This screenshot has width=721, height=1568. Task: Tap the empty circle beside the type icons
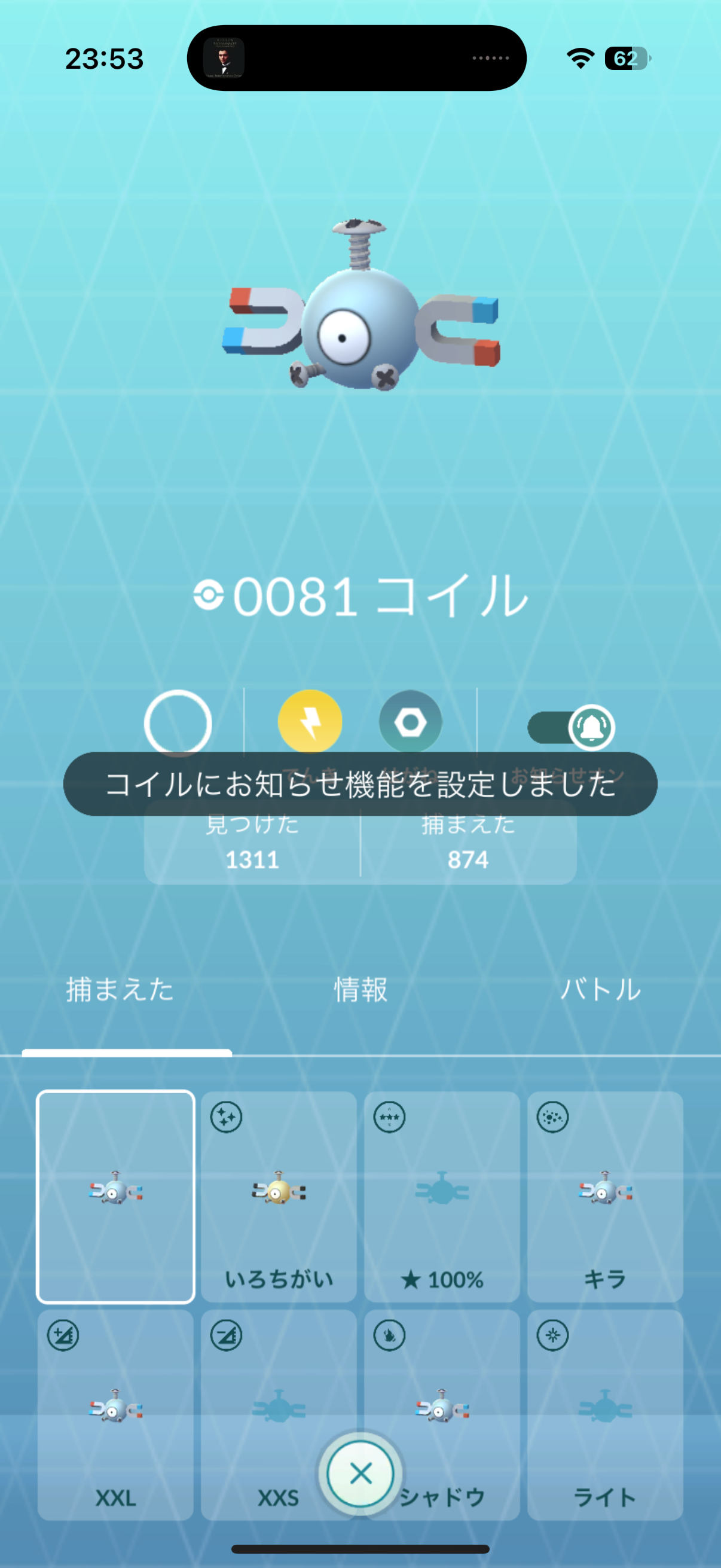point(178,723)
